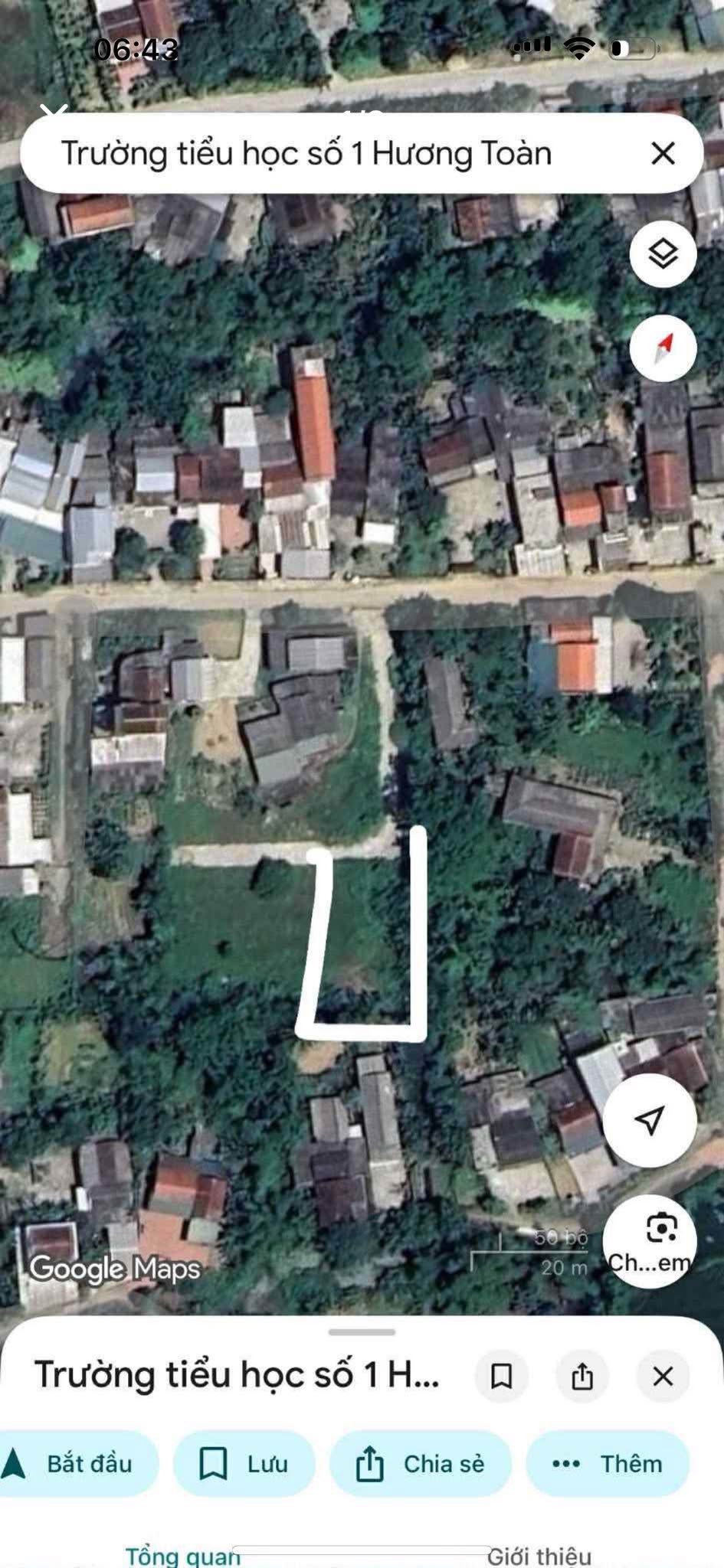Switch to the Tổng quan tab
This screenshot has width=724, height=1568.
(182, 1556)
